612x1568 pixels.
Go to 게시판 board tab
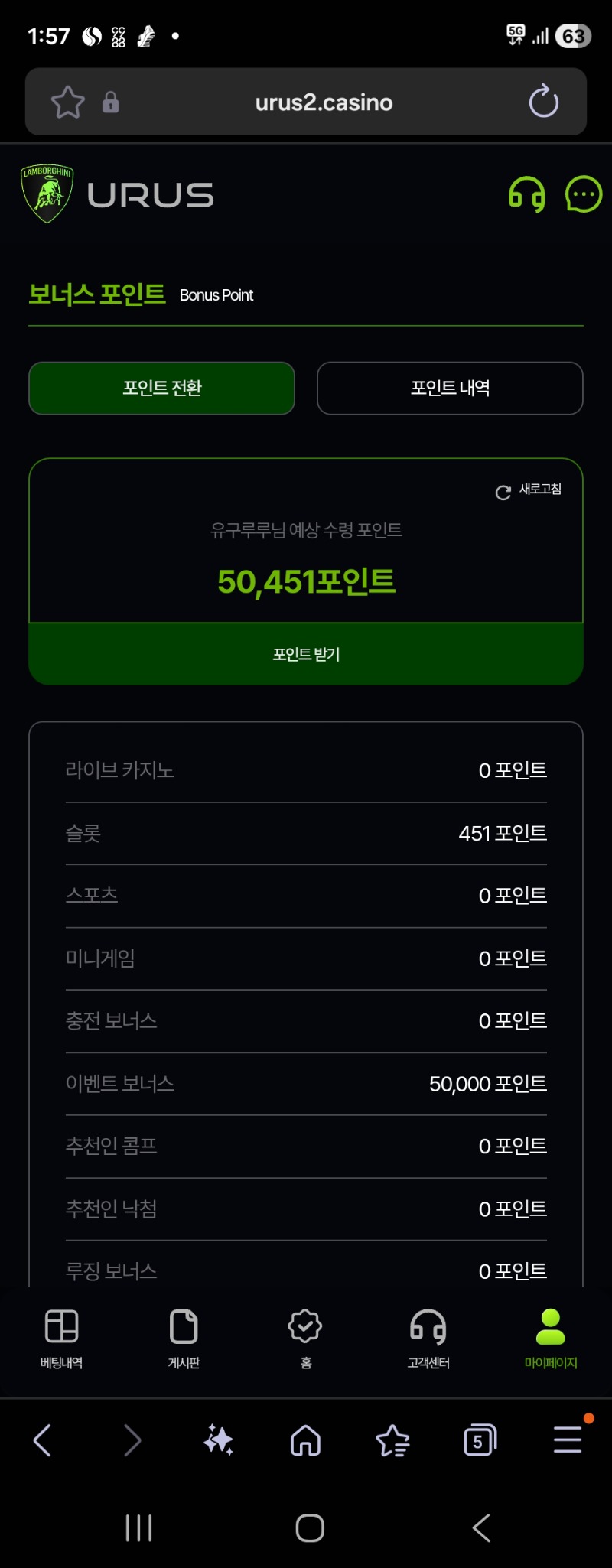184,1339
